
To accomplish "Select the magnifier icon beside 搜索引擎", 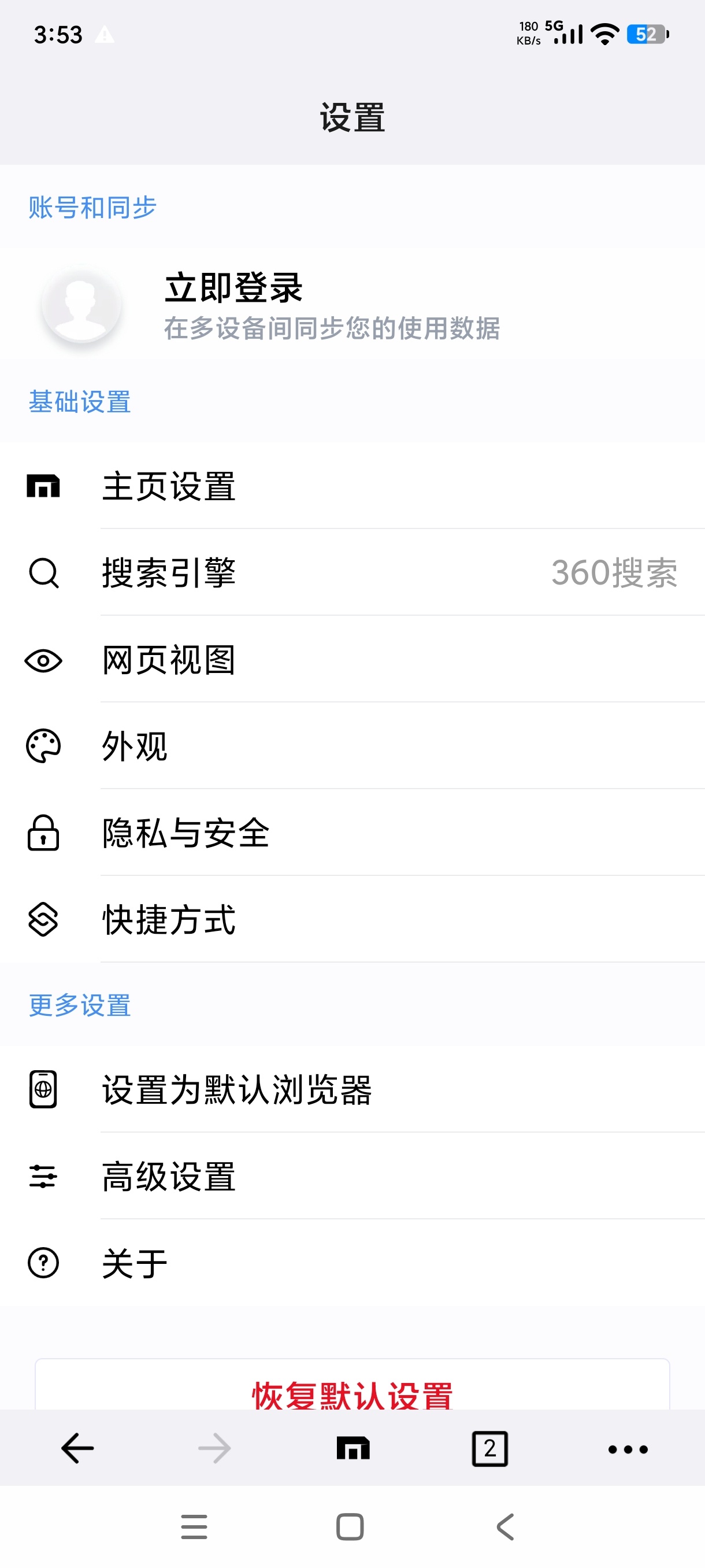I will (x=43, y=572).
